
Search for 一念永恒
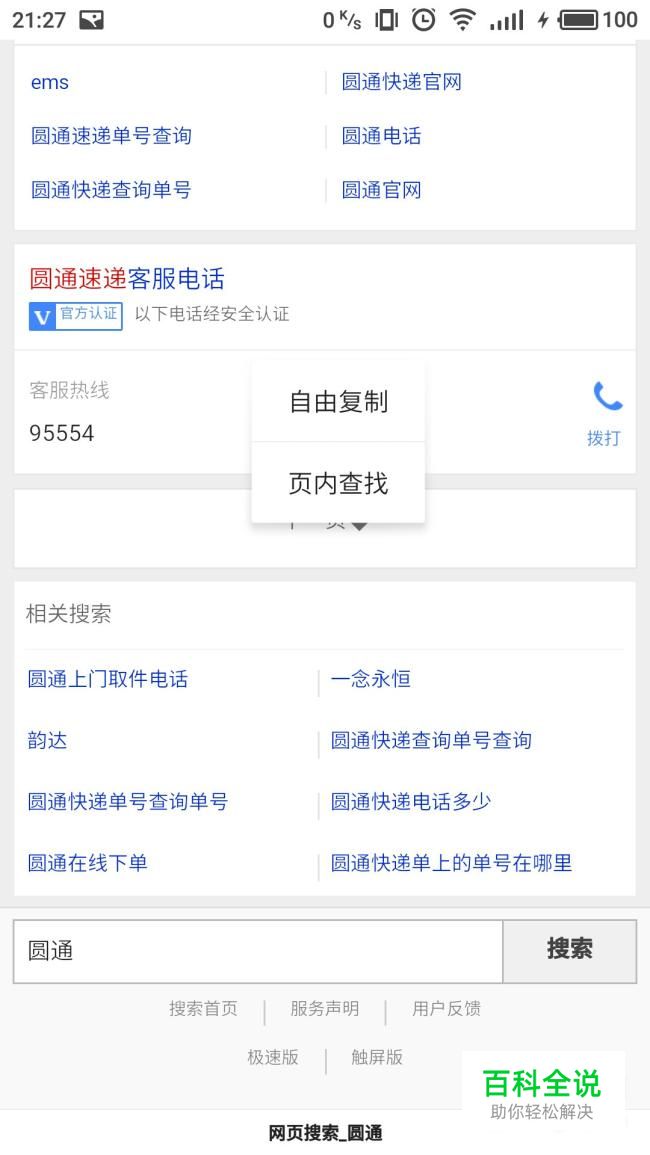(x=371, y=680)
